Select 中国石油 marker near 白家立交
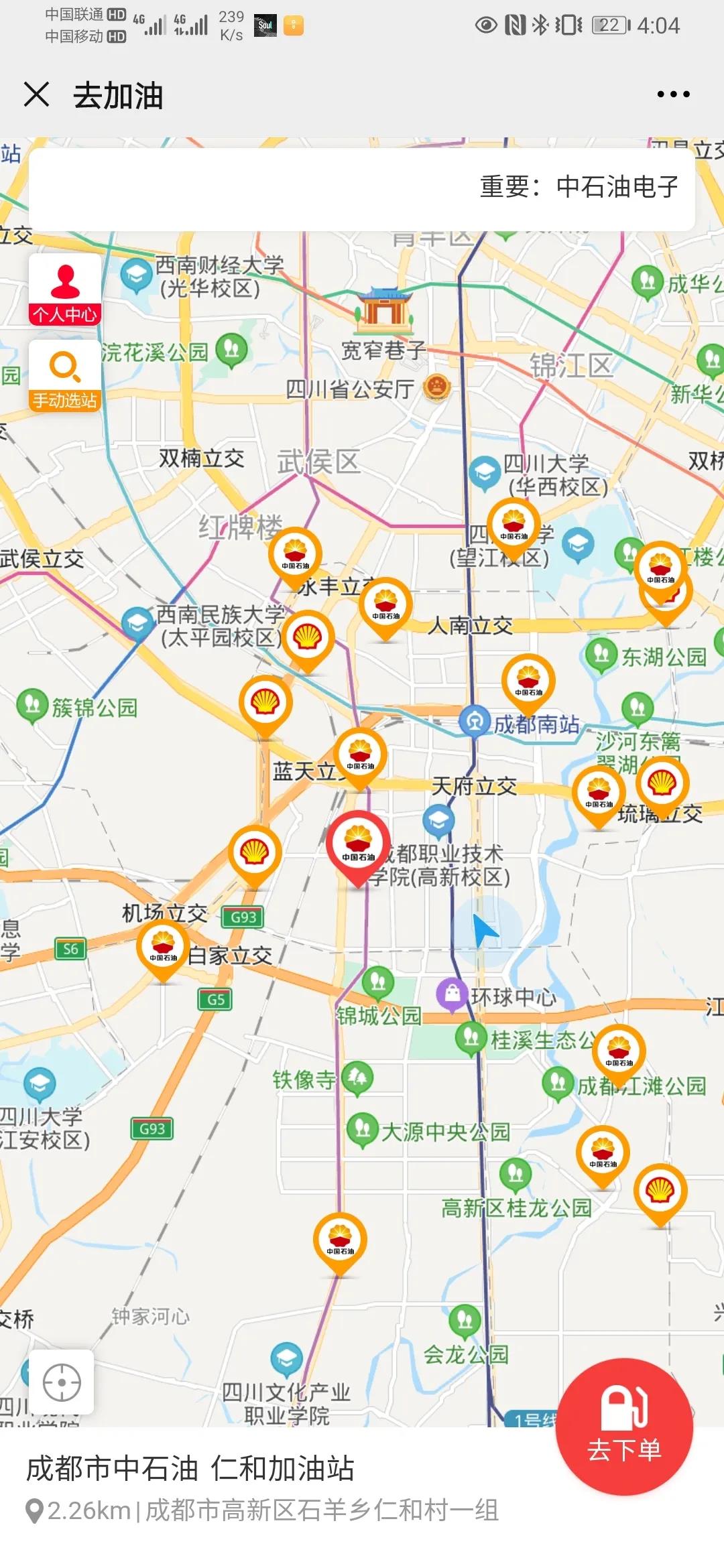Viewport: 724px width, 1568px height. pos(163,947)
